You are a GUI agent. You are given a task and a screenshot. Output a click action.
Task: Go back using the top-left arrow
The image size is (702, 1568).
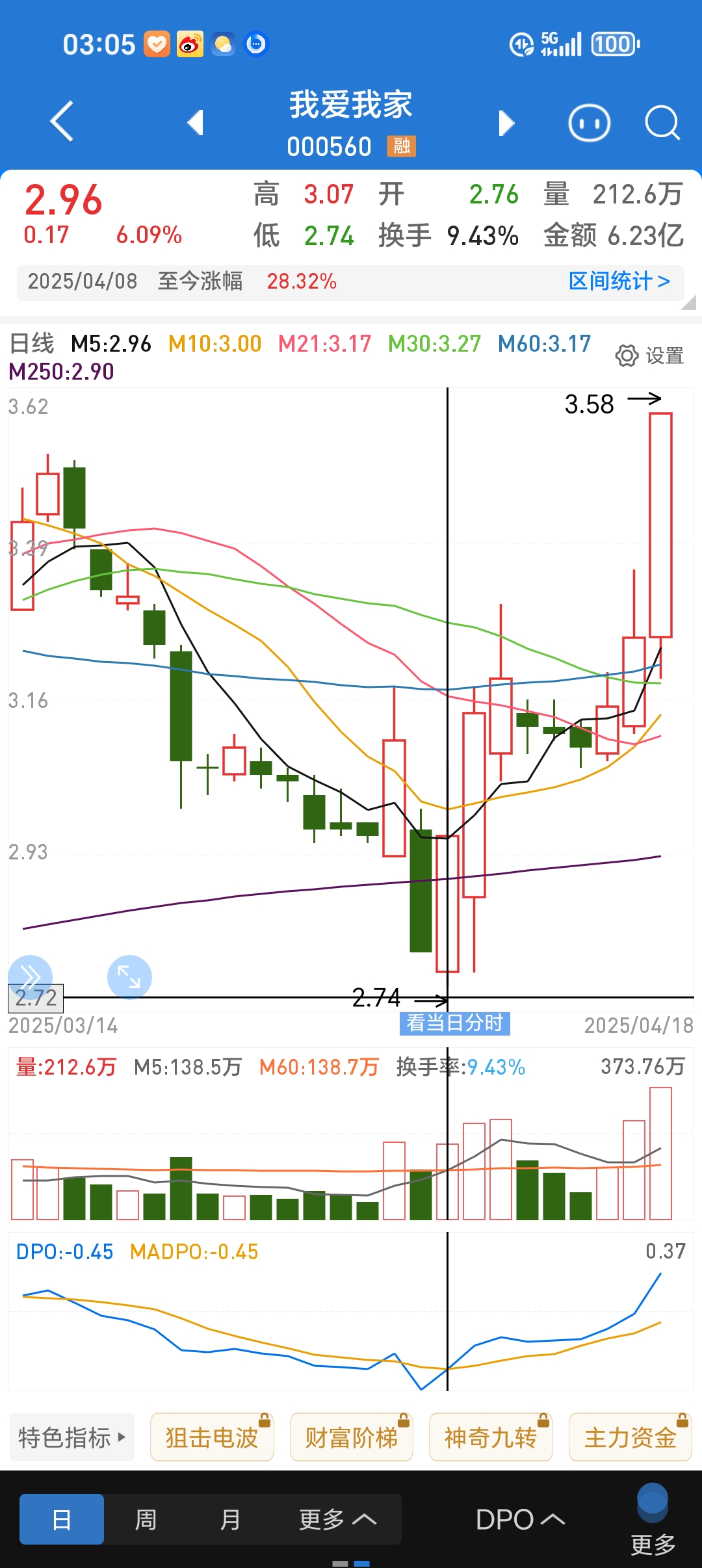62,122
